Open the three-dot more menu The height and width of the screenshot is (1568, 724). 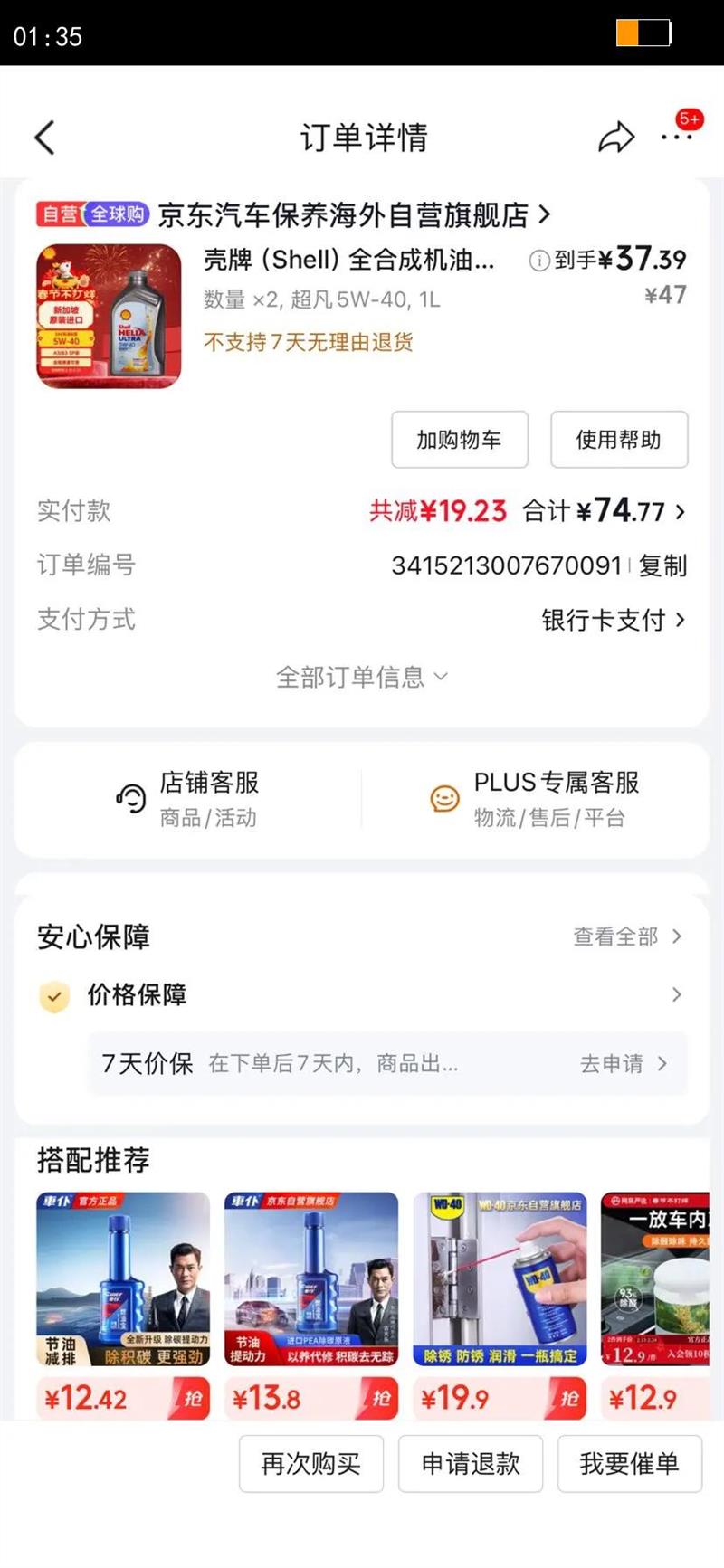pyautogui.click(x=676, y=138)
